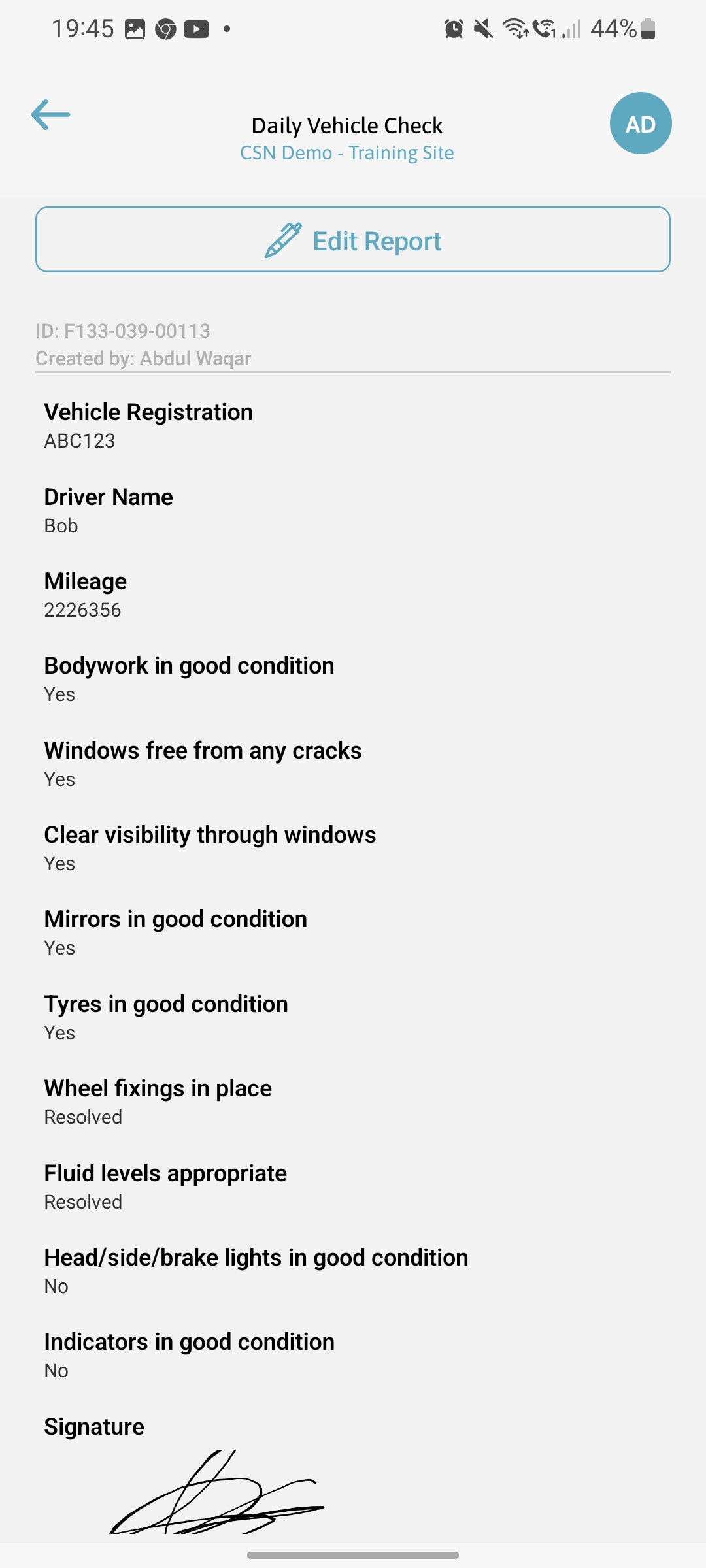Go back with the arrow icon
Screen dimensions: 706x1568
50,115
